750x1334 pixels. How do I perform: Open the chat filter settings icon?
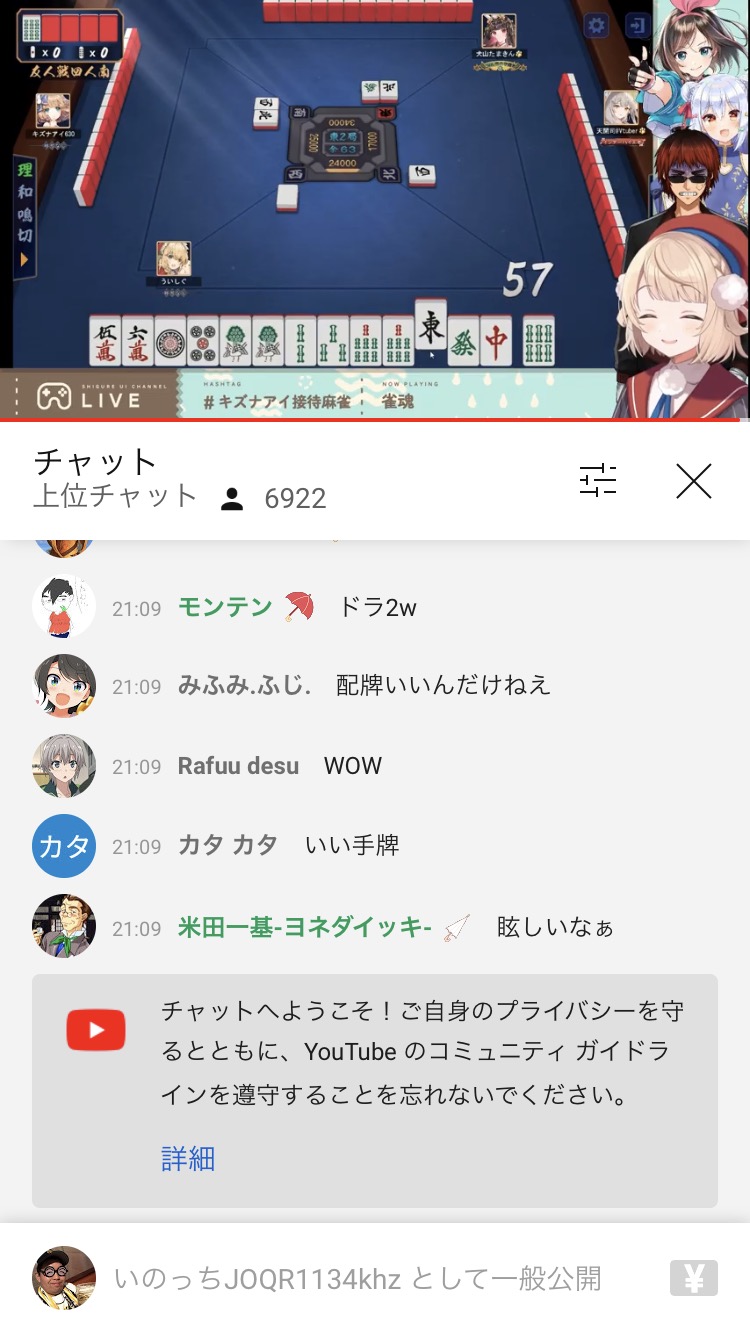pyautogui.click(x=598, y=481)
